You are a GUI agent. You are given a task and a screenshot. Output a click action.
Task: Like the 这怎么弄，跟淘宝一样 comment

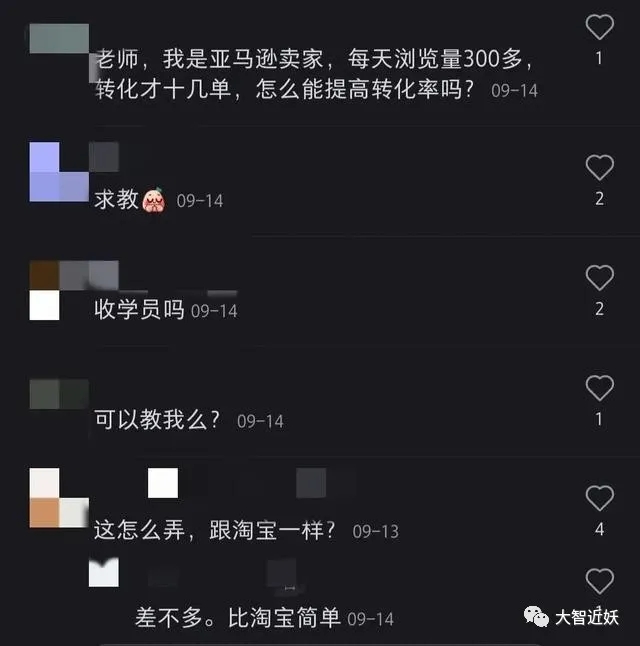pyautogui.click(x=599, y=498)
